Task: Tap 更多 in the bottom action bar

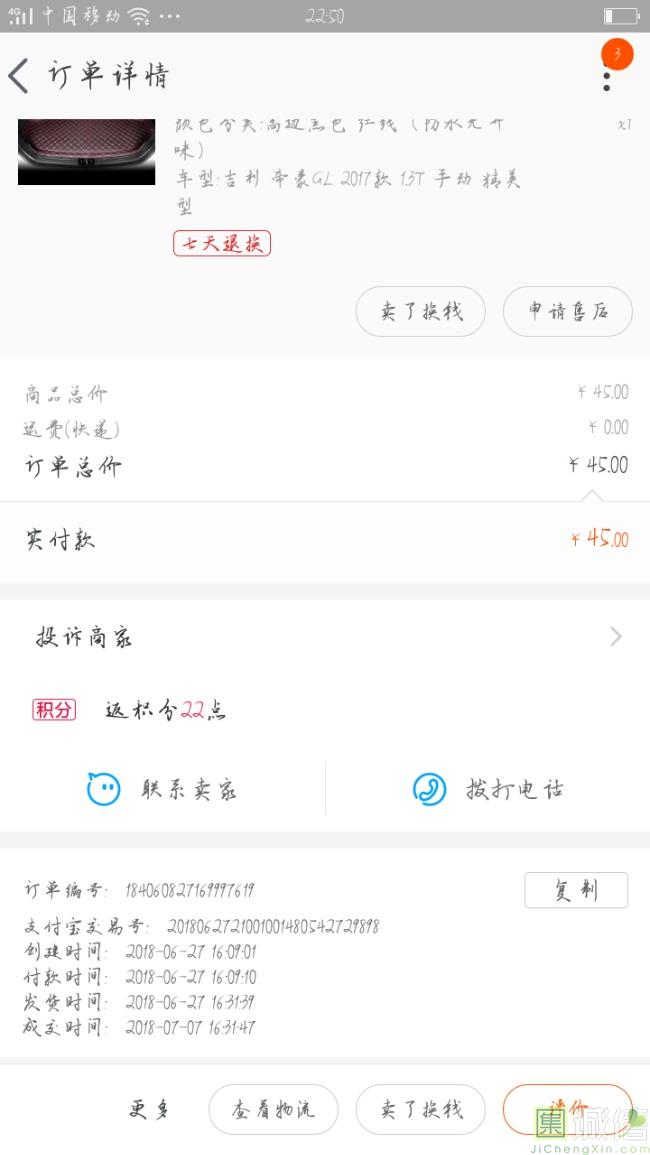Action: (x=150, y=1109)
